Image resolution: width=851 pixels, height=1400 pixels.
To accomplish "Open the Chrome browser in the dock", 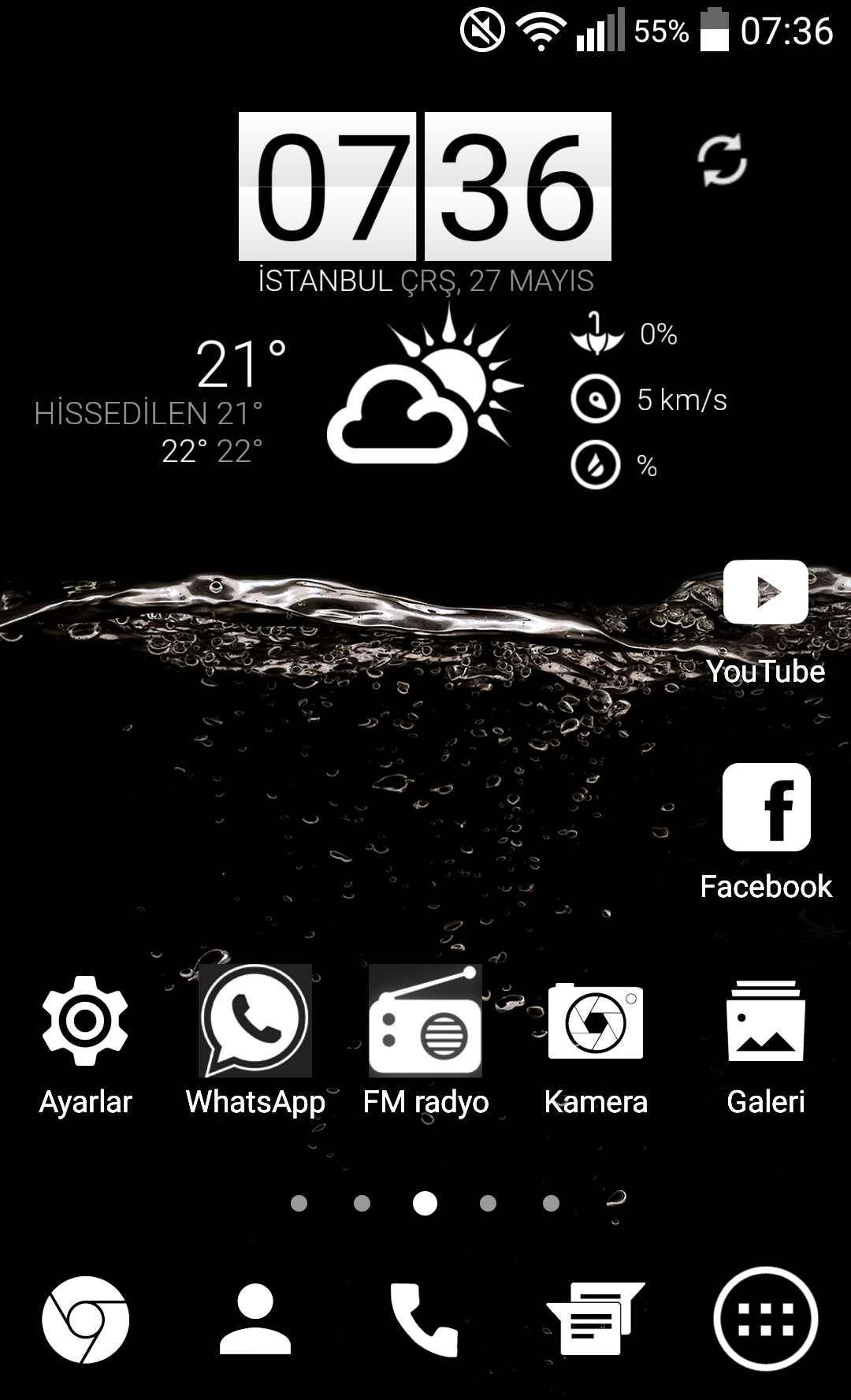I will 85,1320.
